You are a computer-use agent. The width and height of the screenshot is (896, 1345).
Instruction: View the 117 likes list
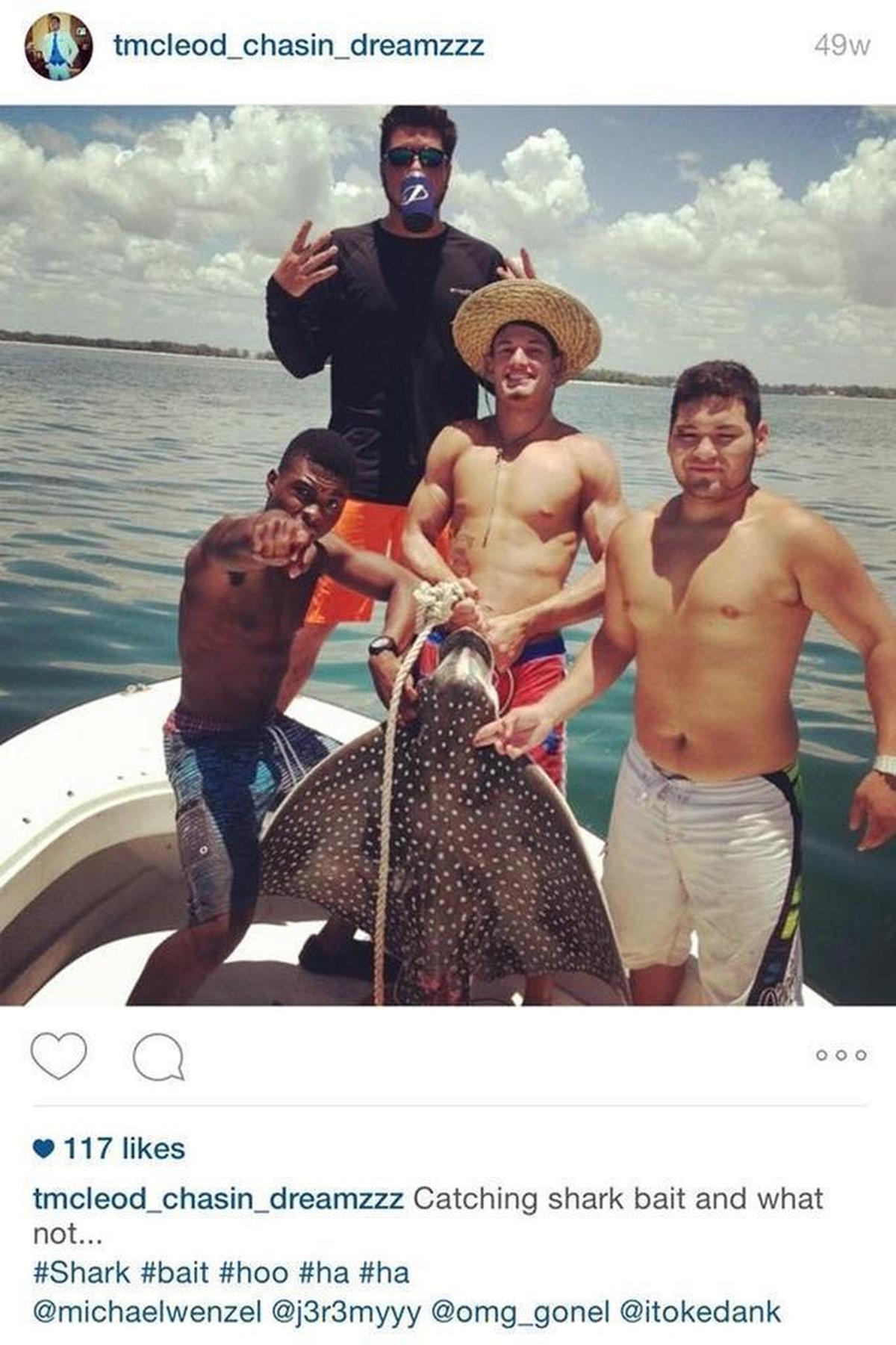[110, 1149]
